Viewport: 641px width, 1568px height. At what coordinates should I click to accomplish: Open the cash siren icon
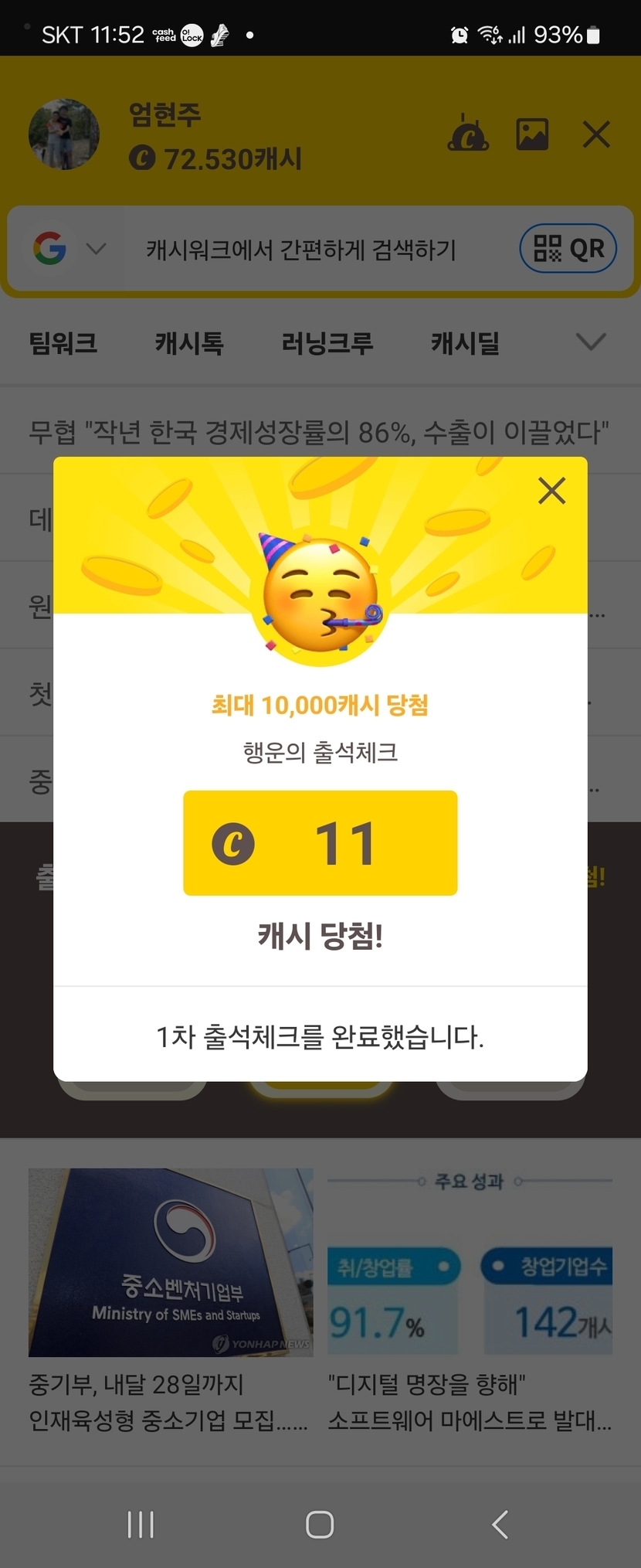point(468,134)
